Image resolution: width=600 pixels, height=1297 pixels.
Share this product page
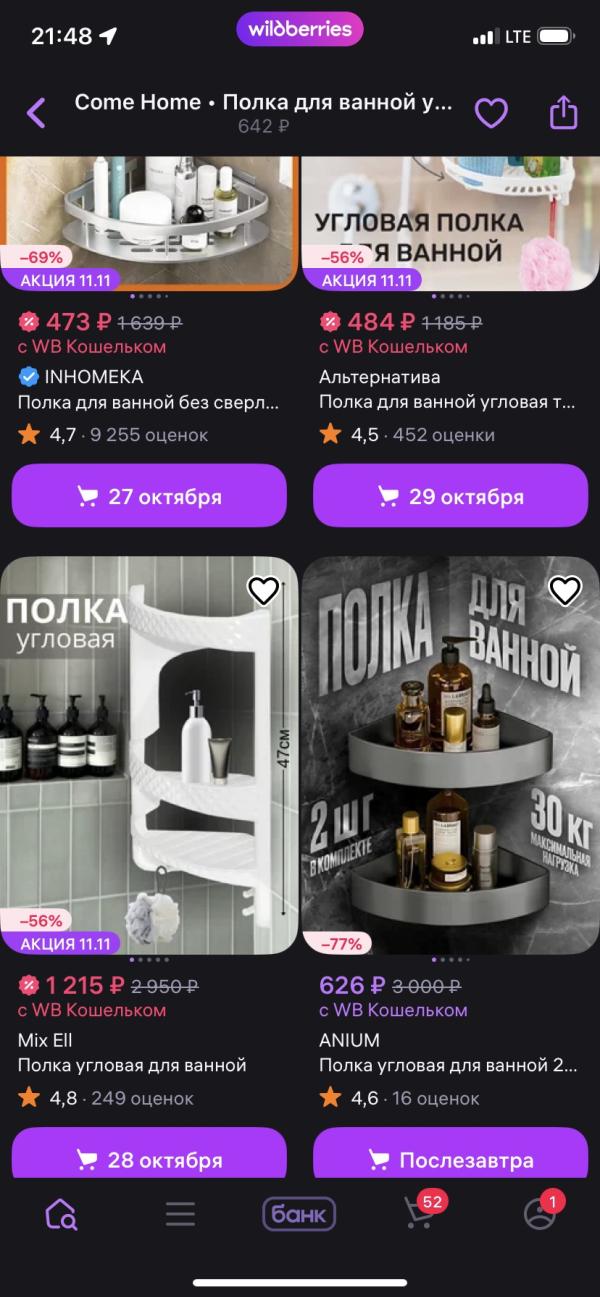coord(564,112)
